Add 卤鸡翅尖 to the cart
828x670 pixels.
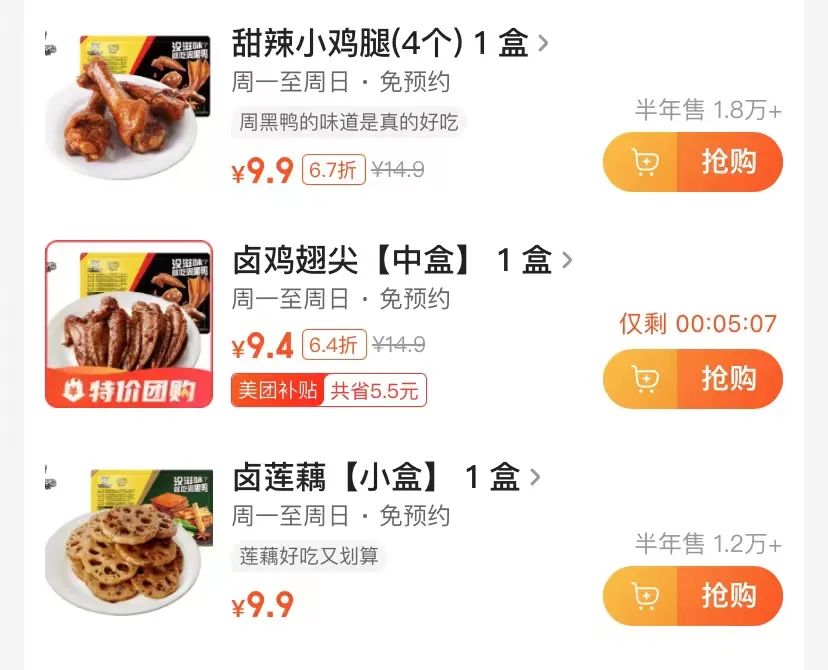pyautogui.click(x=643, y=379)
